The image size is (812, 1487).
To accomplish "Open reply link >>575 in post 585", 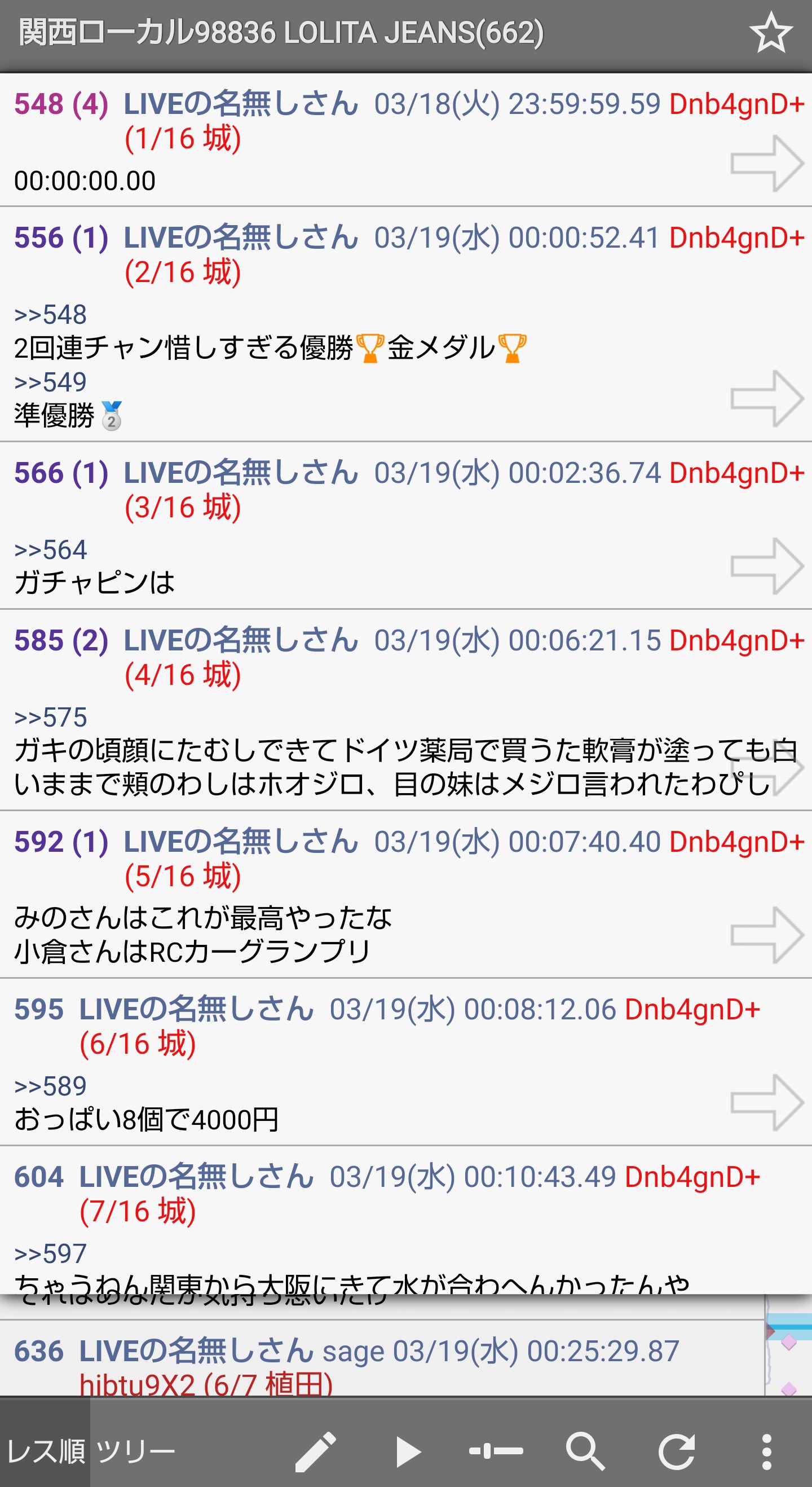I will click(51, 718).
